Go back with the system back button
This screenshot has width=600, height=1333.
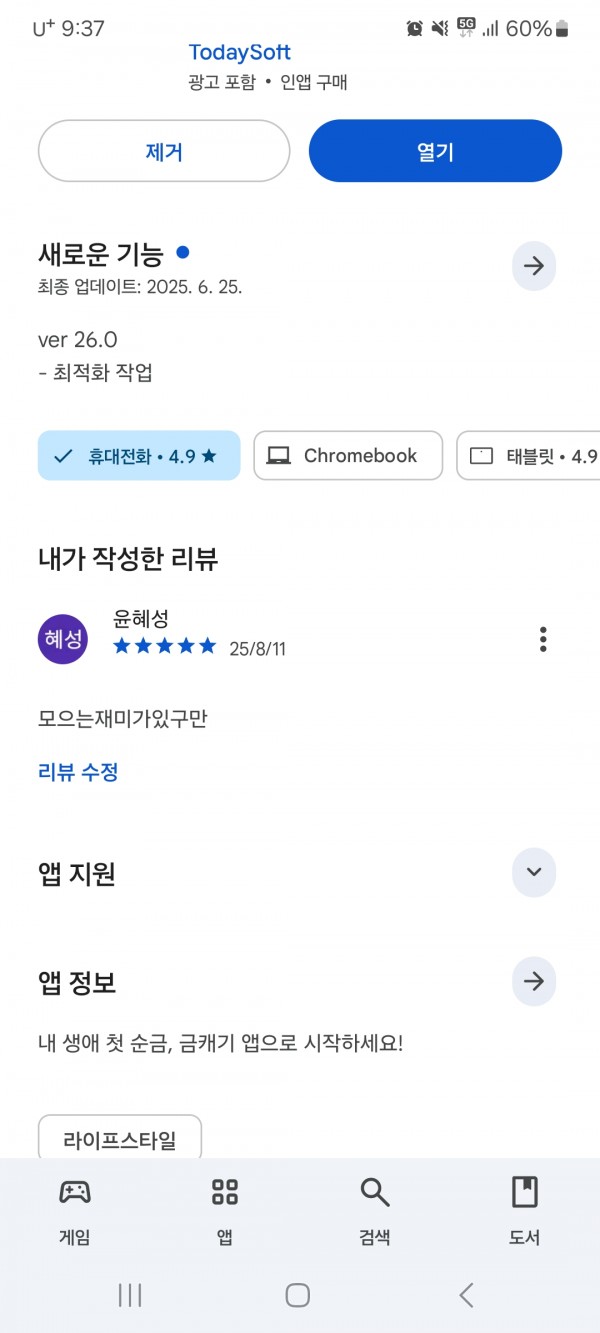tap(466, 1295)
